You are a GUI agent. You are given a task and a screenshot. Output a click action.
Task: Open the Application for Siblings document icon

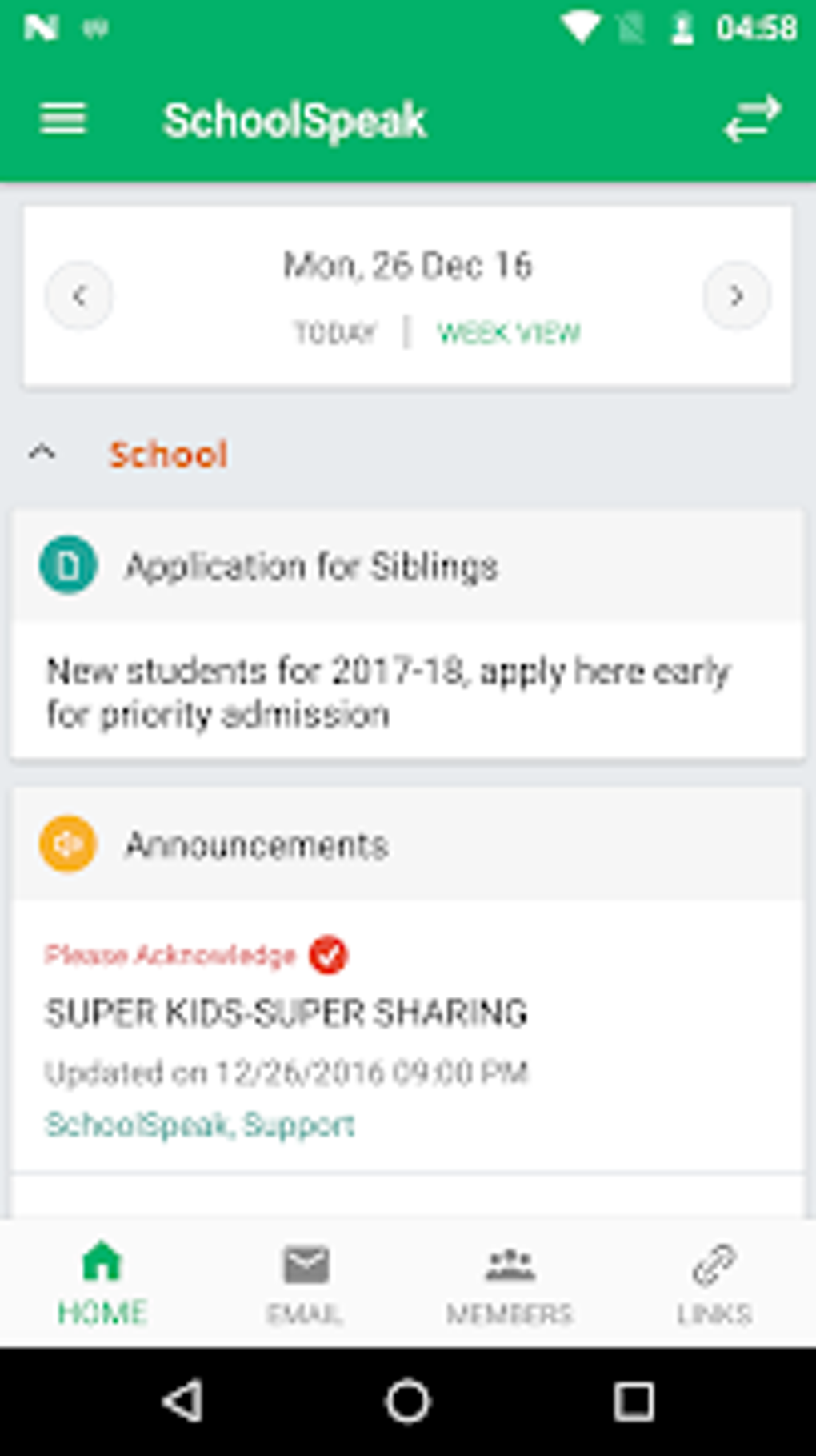pyautogui.click(x=66, y=564)
